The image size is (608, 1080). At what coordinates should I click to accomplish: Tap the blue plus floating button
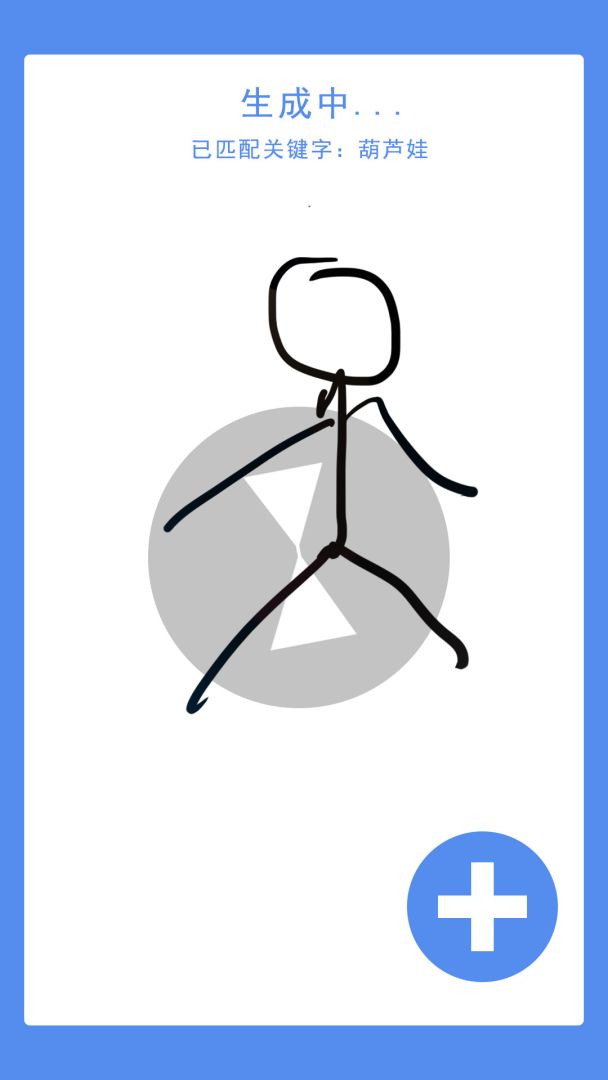[x=482, y=906]
